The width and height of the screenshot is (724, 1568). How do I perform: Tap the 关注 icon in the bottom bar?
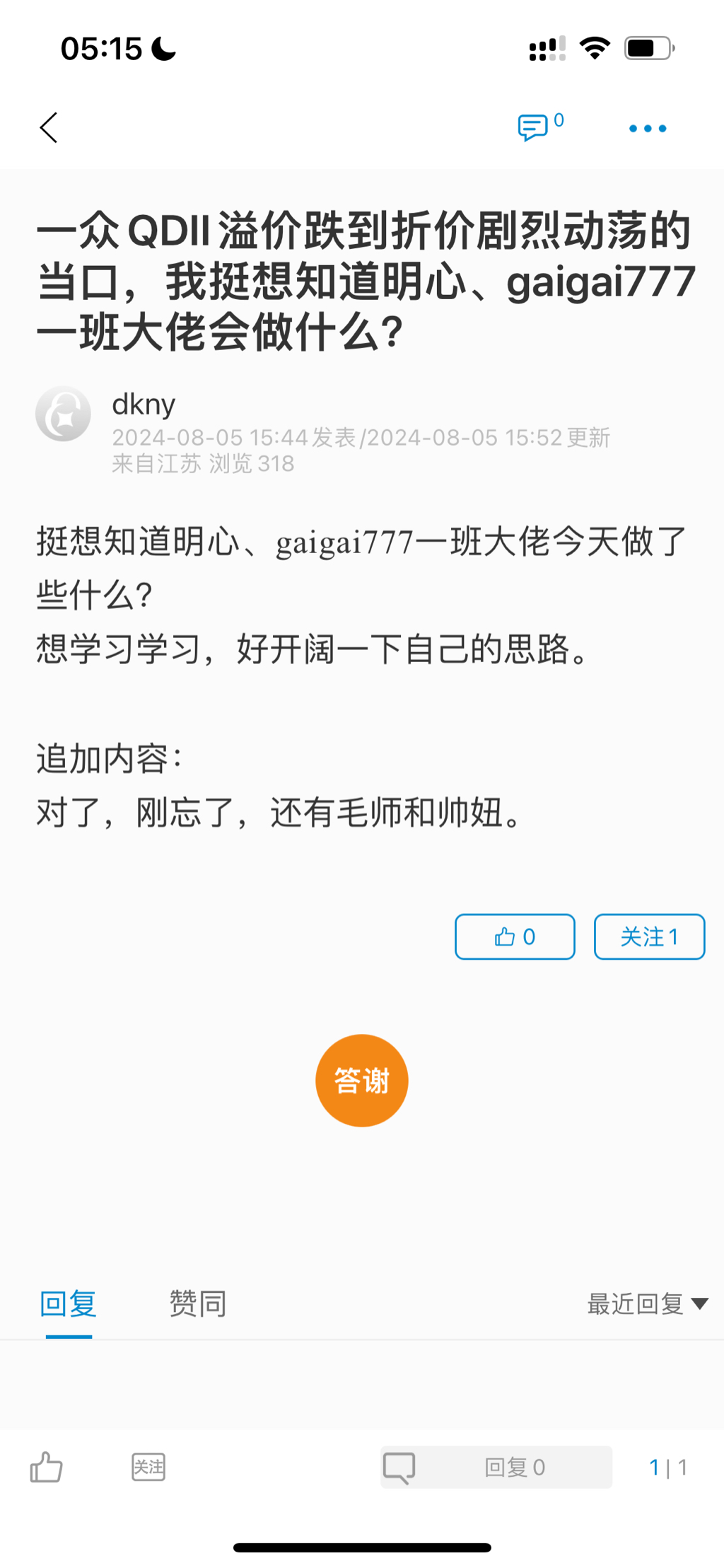(x=148, y=1467)
